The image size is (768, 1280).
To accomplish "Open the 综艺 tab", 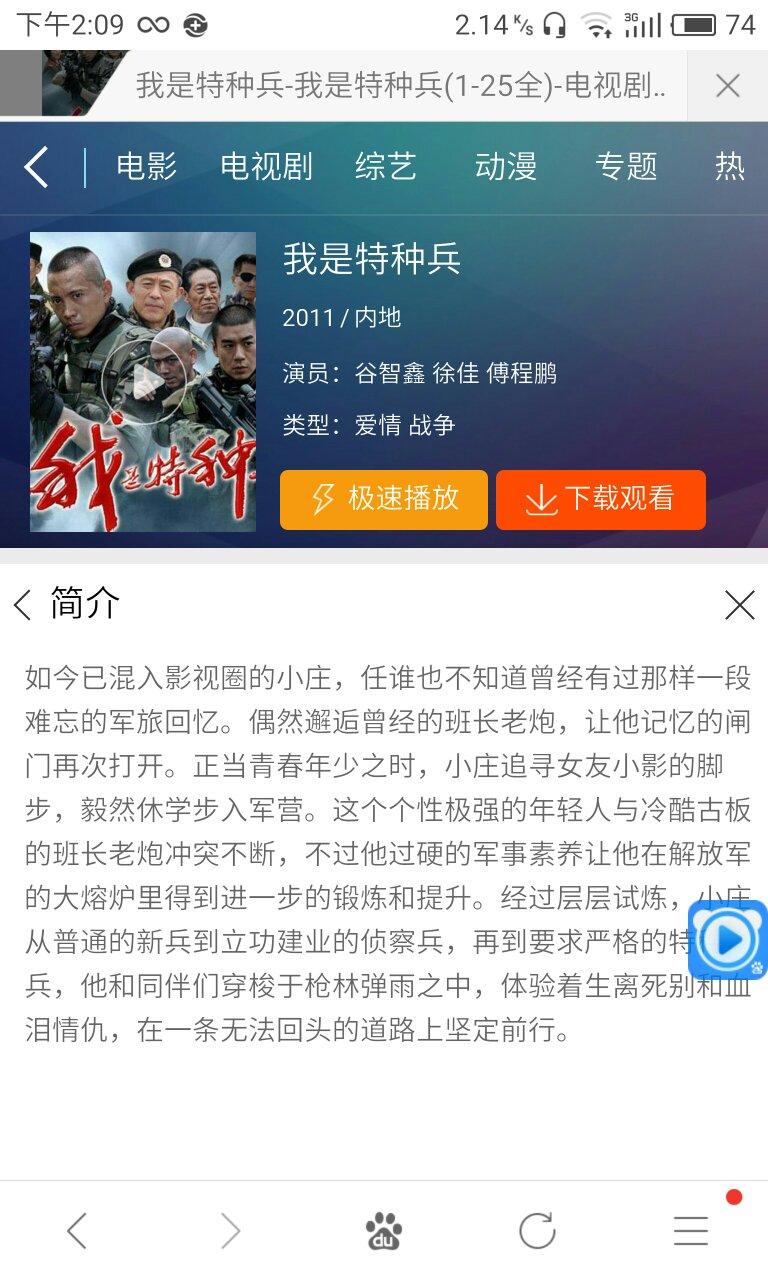I will coord(386,167).
